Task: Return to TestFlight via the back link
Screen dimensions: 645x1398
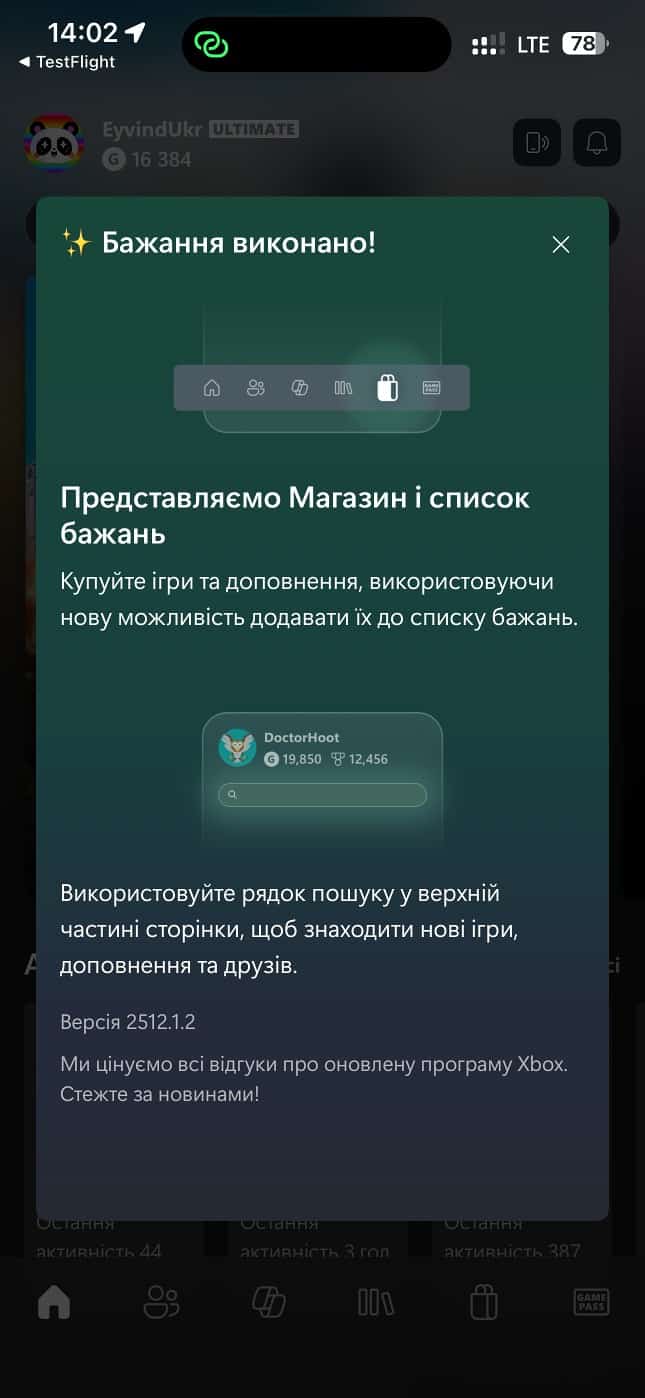Action: (67, 62)
